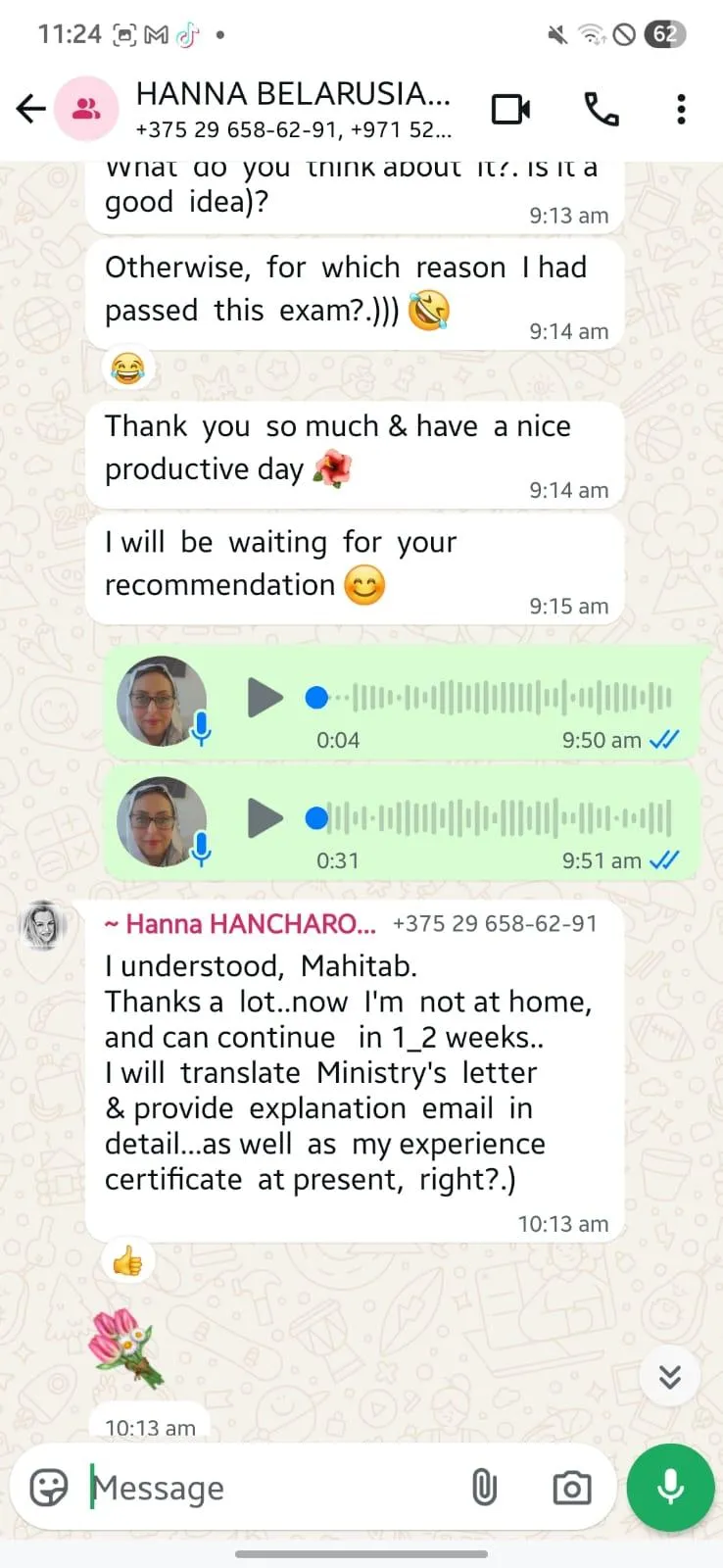Open the emoji and sticker picker
Viewport: 723px width, 1568px height.
tap(49, 1488)
